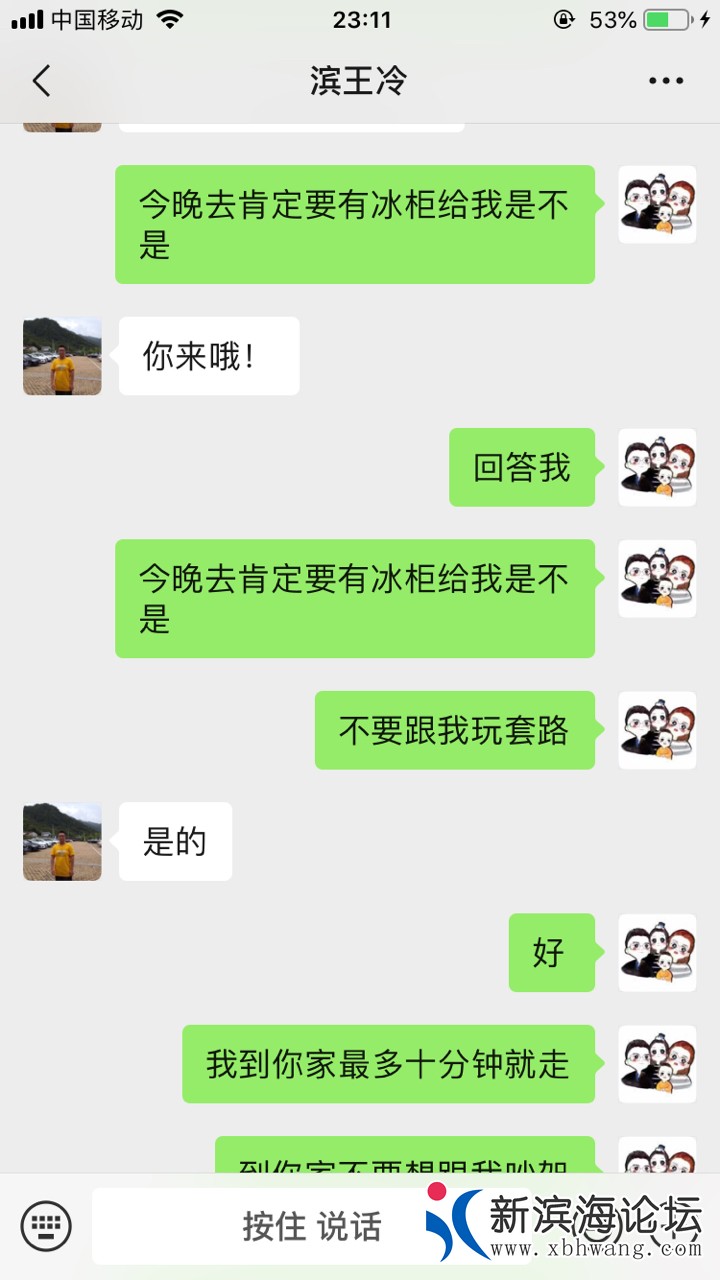Tap the contact avatar beside "是的"
The height and width of the screenshot is (1280, 720).
[x=61, y=842]
